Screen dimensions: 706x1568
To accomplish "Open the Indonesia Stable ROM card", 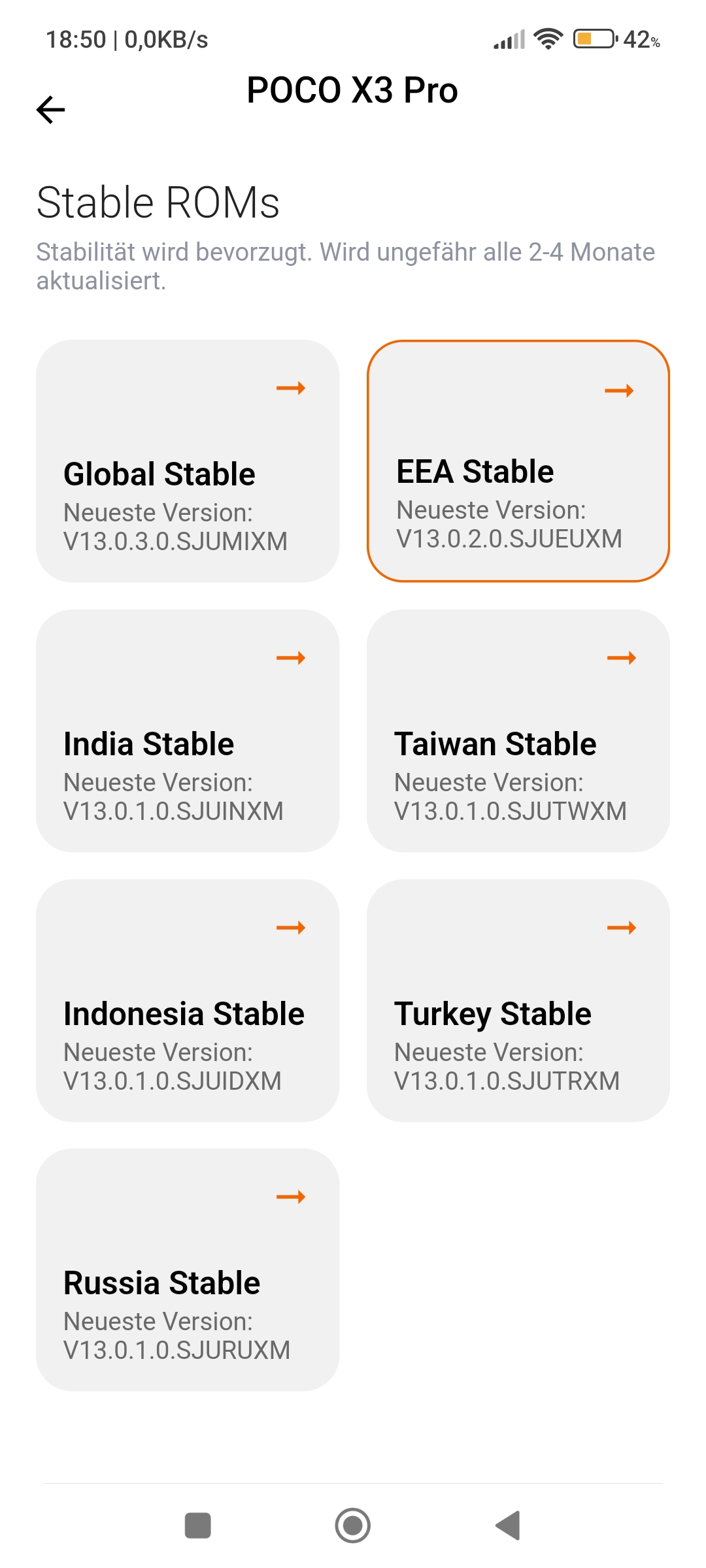I will [x=188, y=1000].
